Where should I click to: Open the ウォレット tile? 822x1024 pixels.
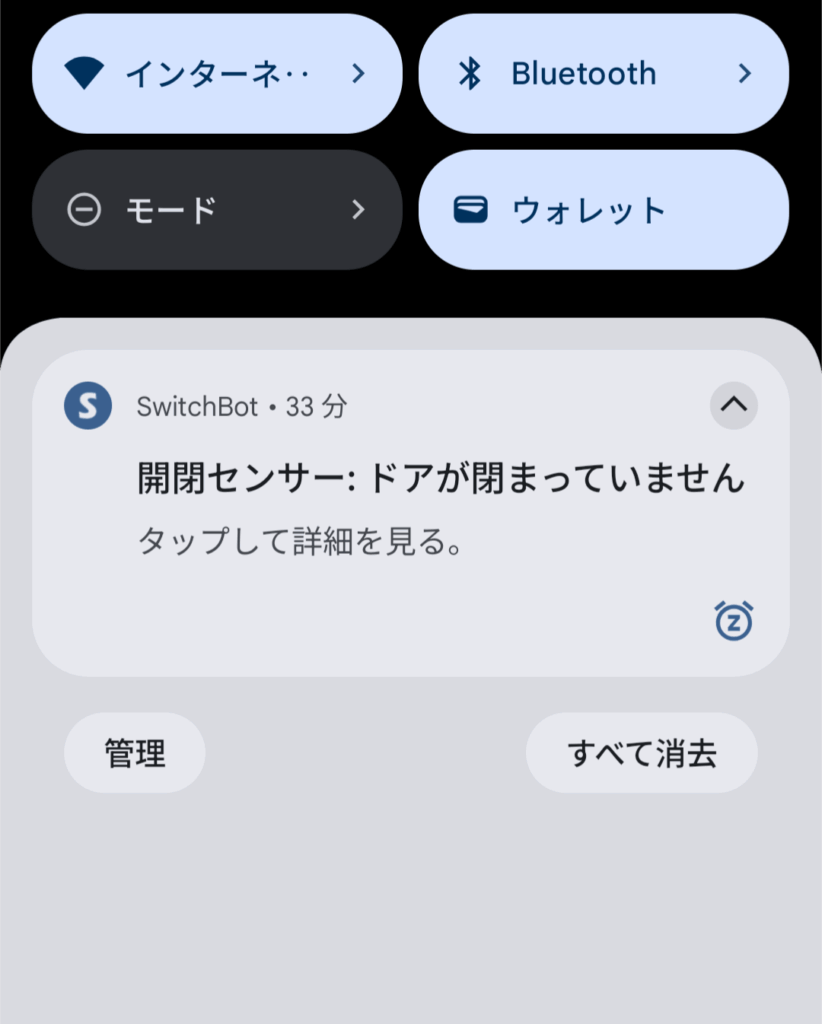tap(602, 210)
